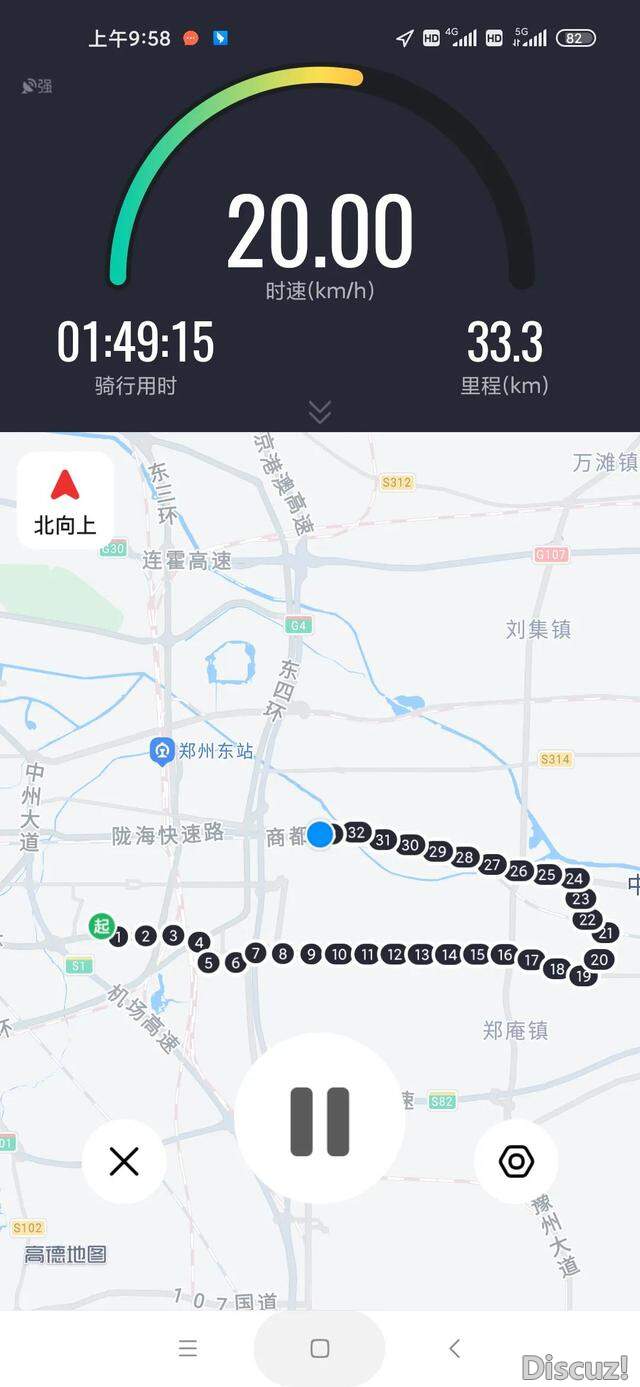Tap the system home button
Screen dimensions: 640x1387
[x=320, y=1348]
